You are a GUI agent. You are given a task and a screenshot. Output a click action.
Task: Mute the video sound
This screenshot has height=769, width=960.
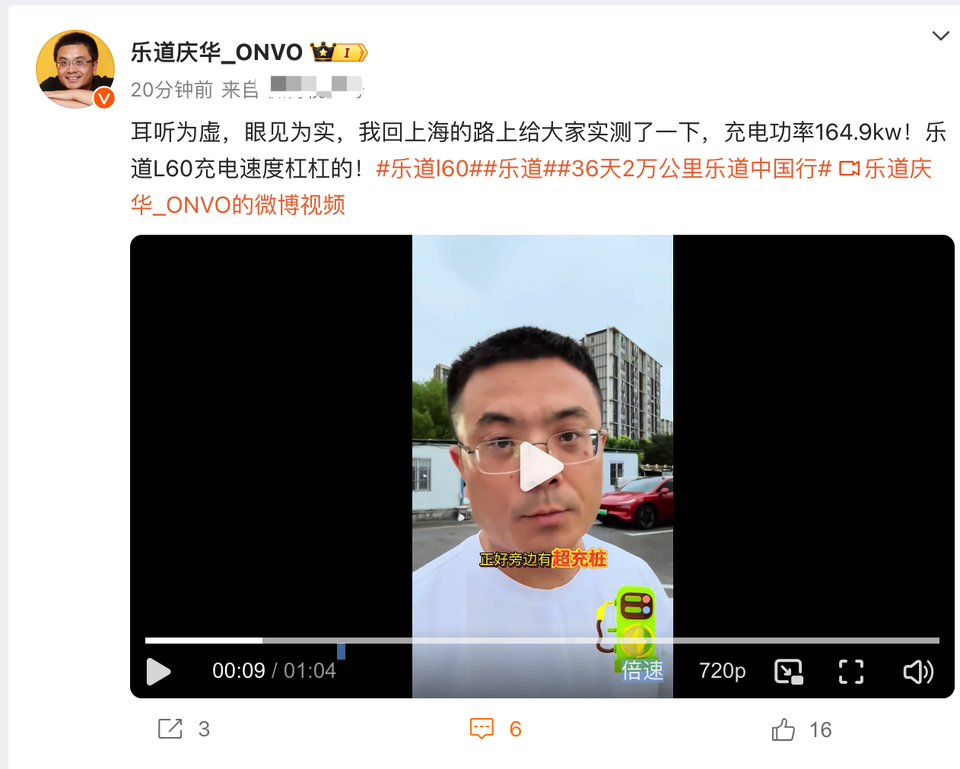(x=917, y=671)
